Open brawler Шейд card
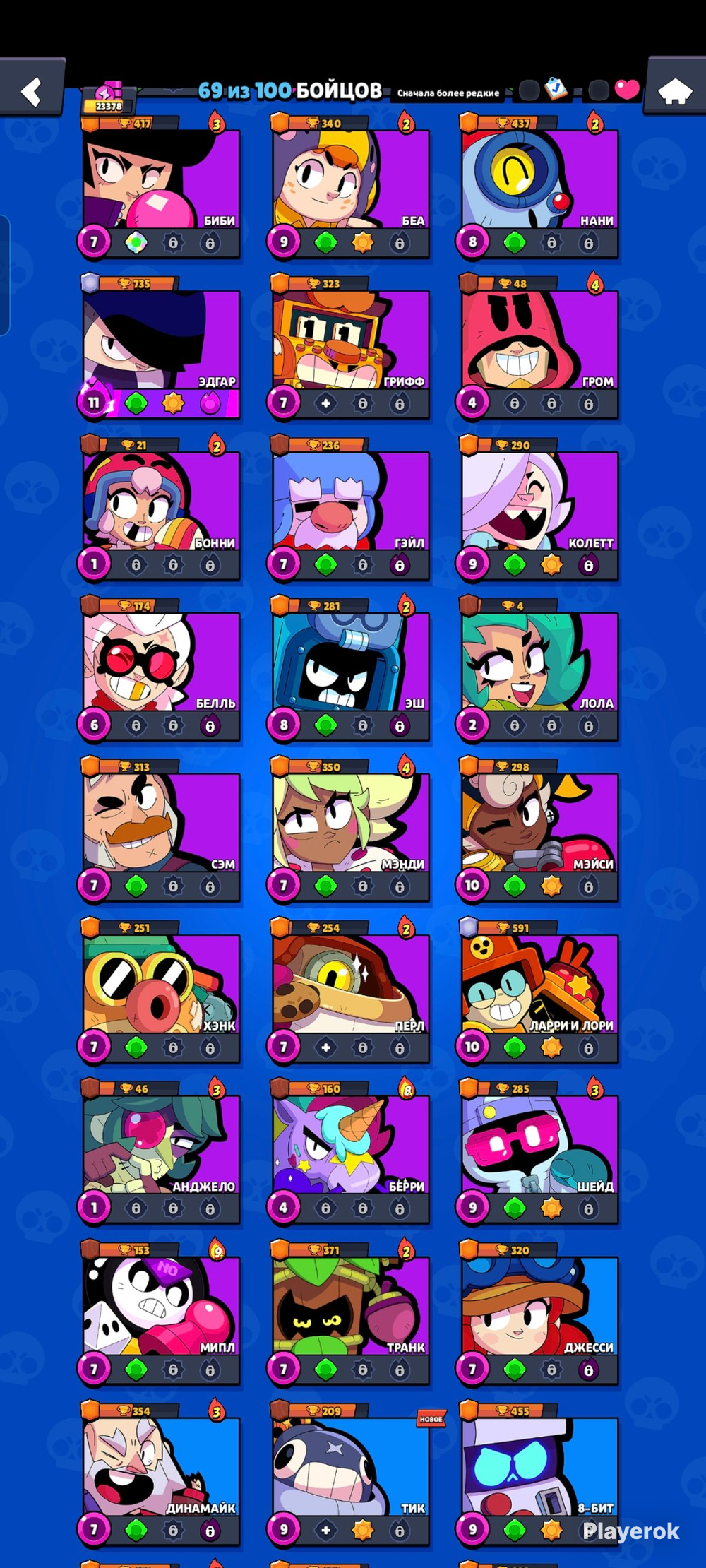The height and width of the screenshot is (1568, 706). point(539,1146)
